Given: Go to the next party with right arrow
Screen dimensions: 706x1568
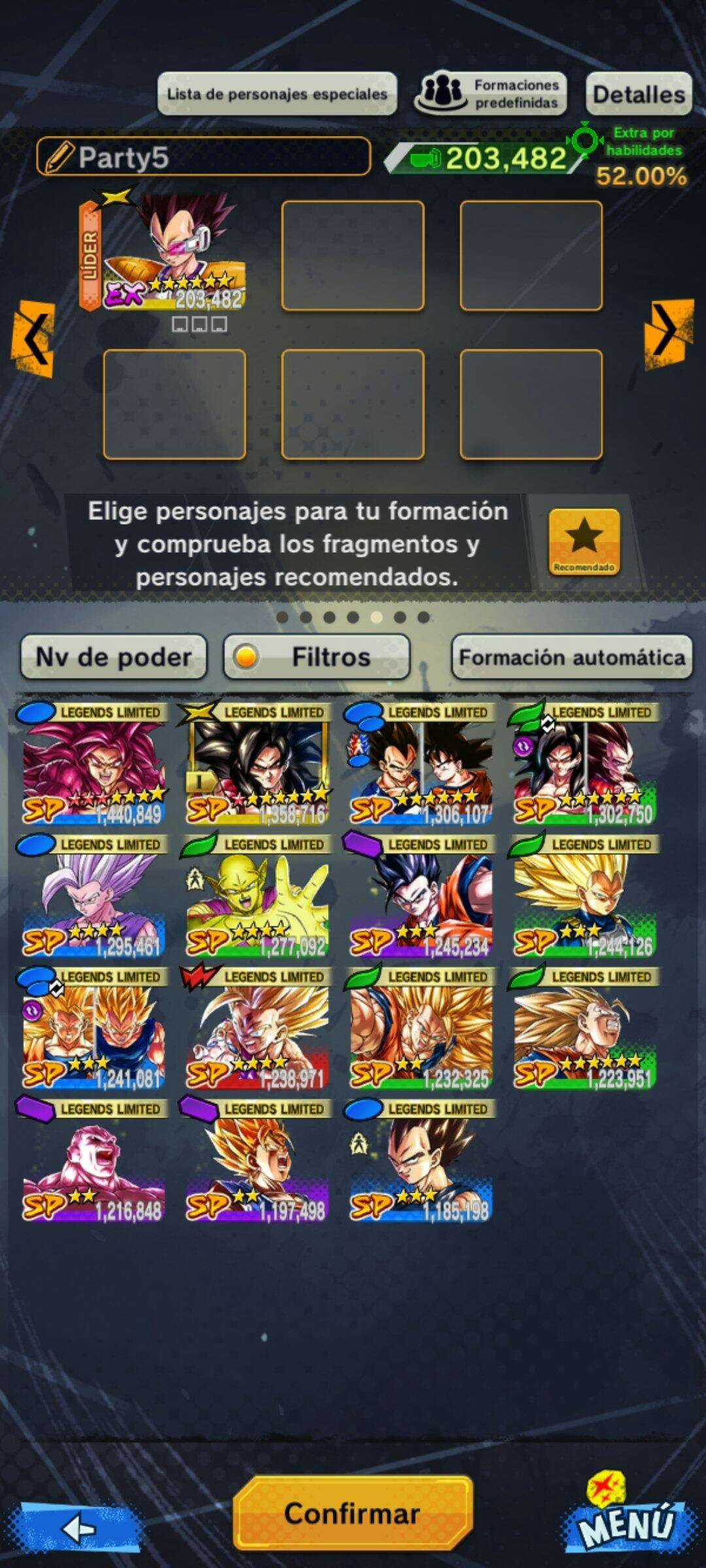Looking at the screenshot, I should 668,333.
